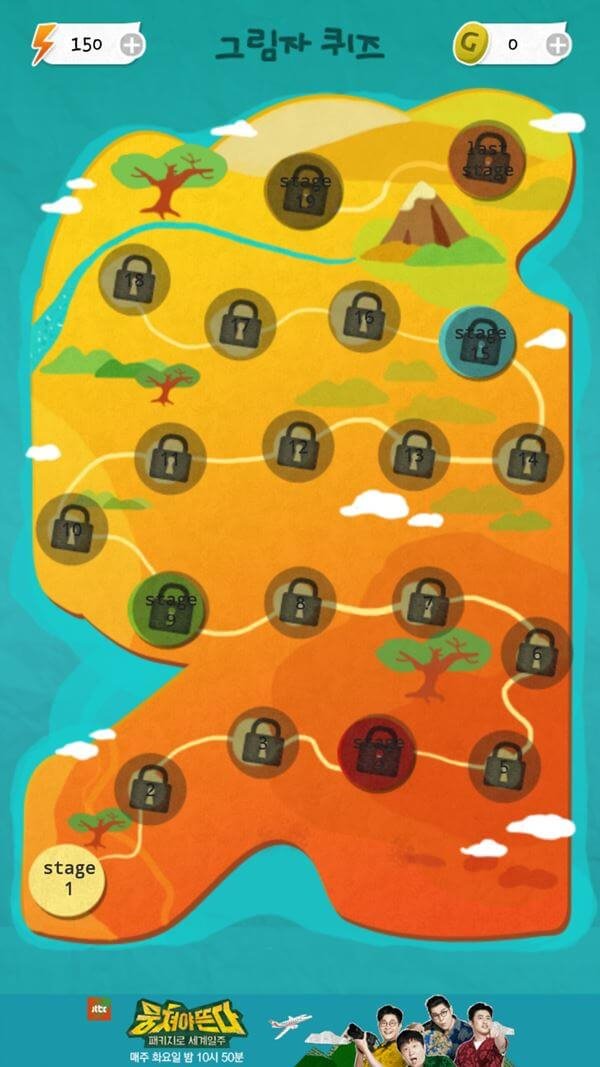Select locked stage 8
600x1067 pixels.
[x=300, y=602]
